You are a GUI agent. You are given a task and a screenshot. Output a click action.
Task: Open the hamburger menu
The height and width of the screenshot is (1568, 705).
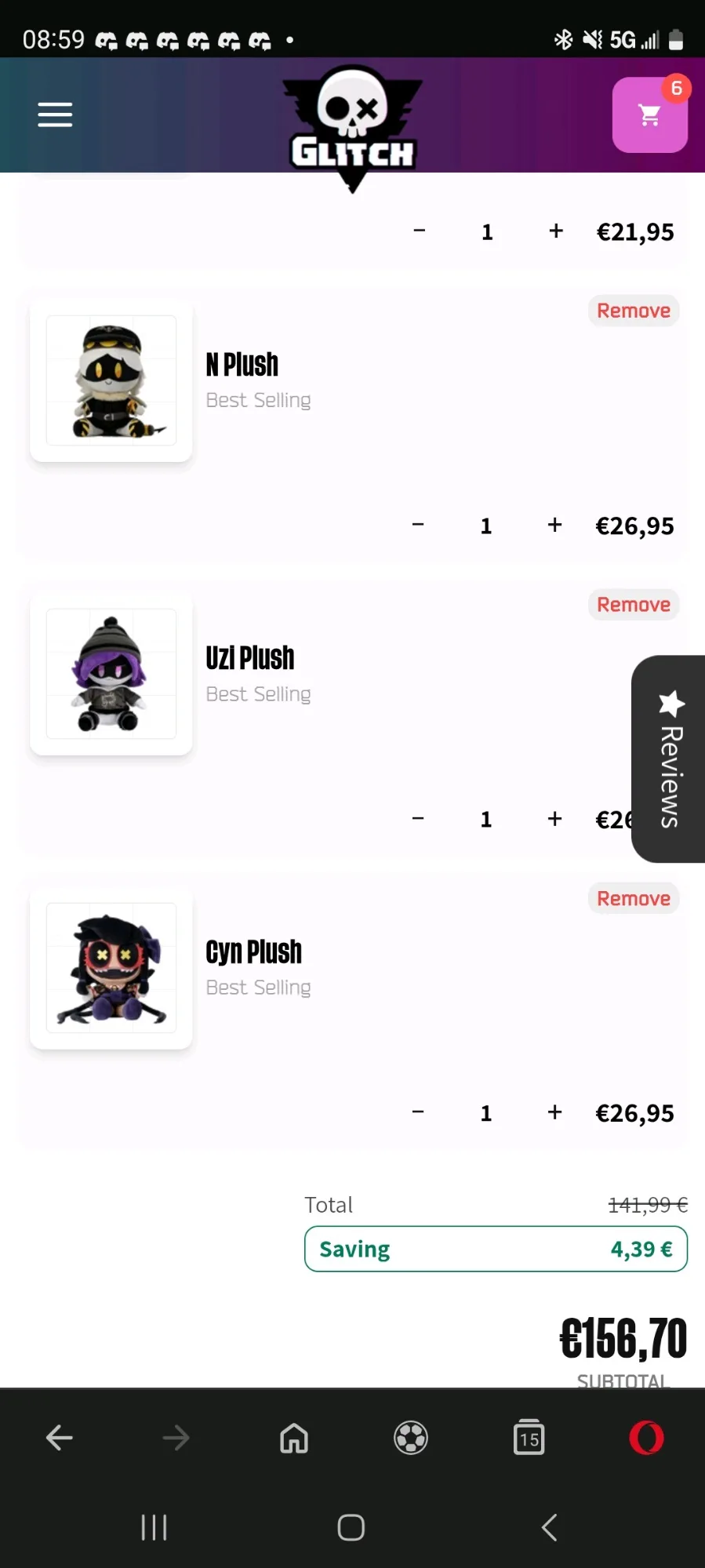point(55,115)
